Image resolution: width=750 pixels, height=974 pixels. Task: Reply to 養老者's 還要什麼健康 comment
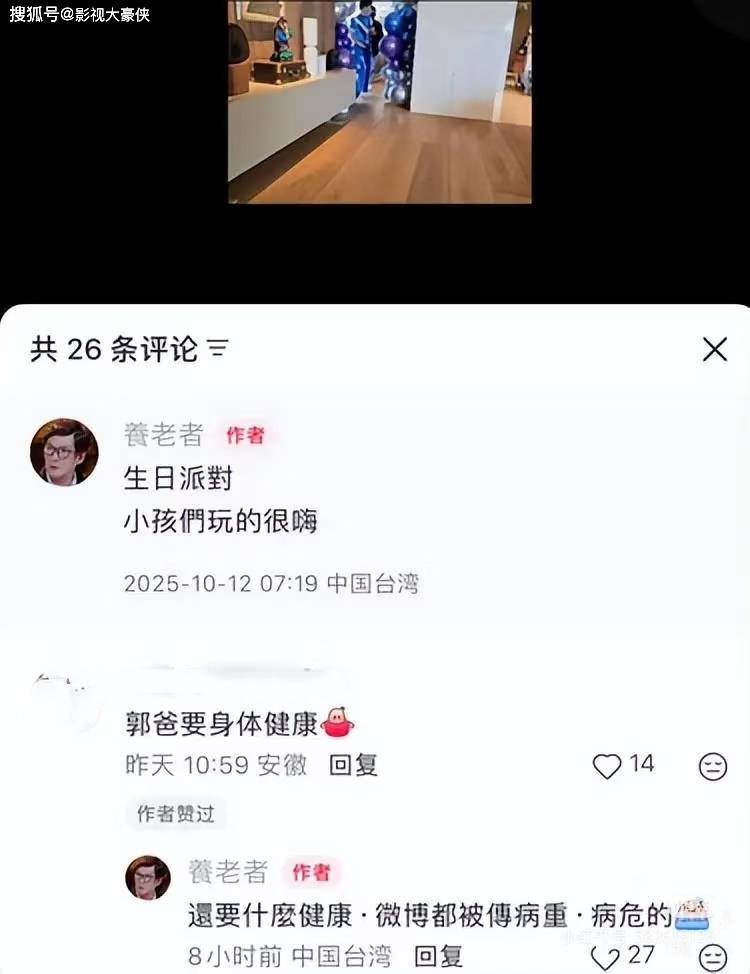click(x=438, y=955)
